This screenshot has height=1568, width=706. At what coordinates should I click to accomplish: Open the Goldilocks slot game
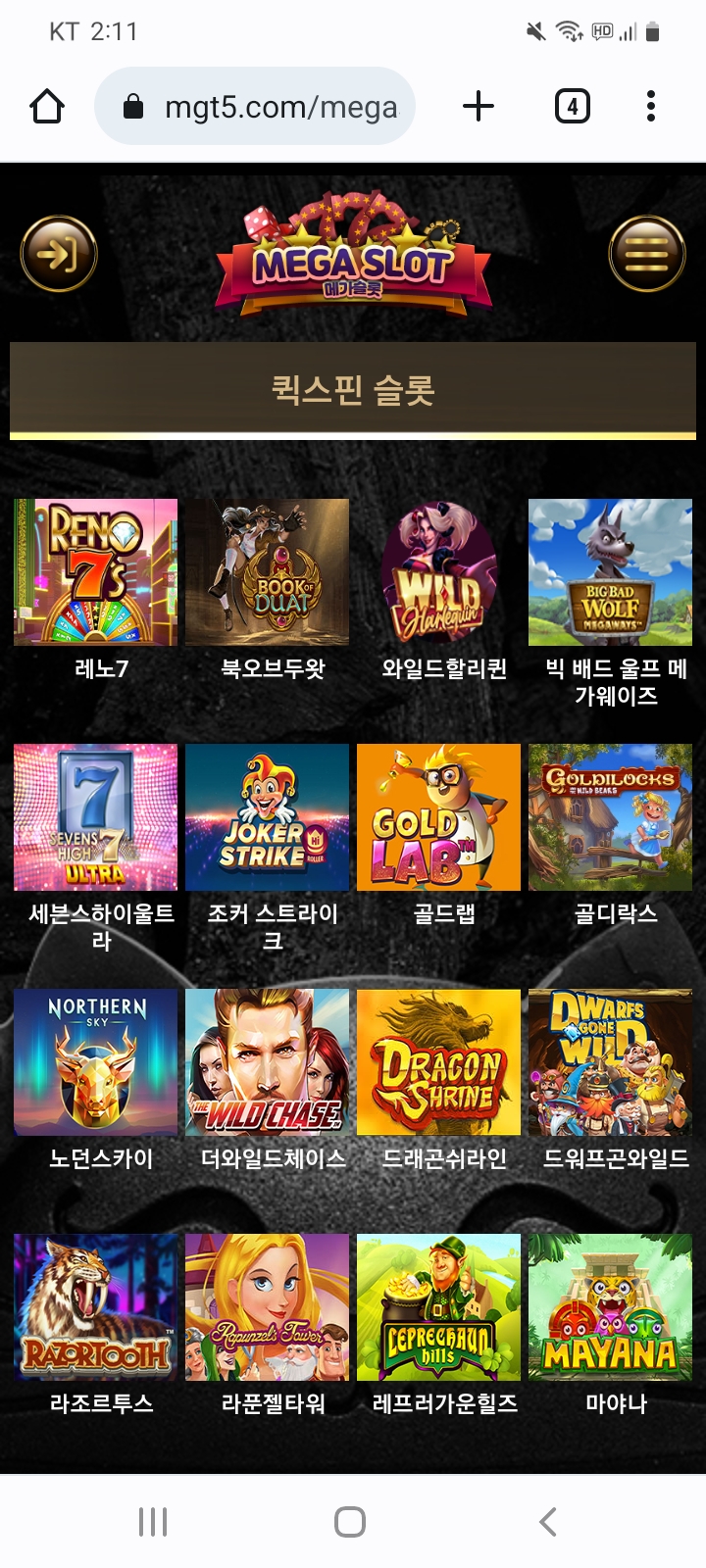pyautogui.click(x=610, y=817)
